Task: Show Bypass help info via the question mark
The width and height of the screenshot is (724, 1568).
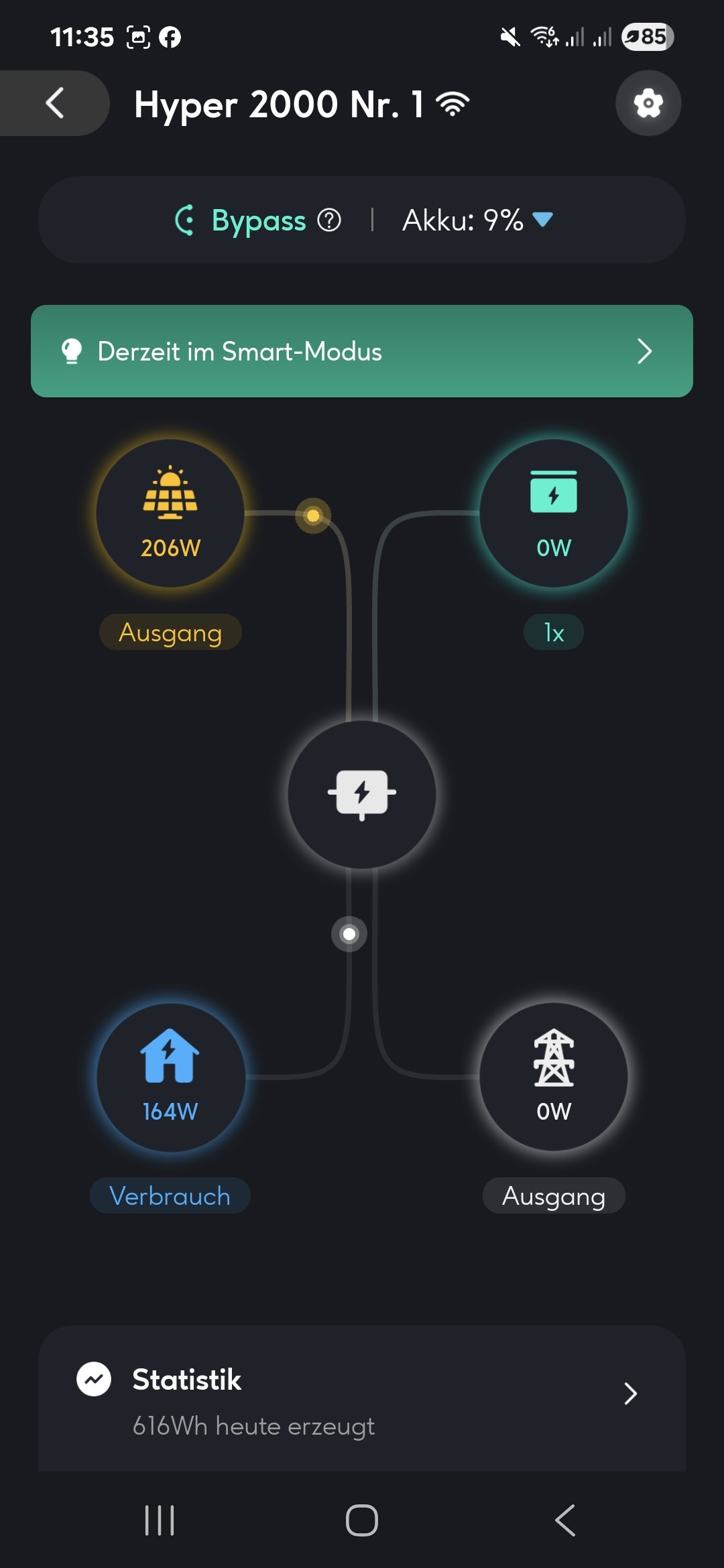Action: (329, 220)
